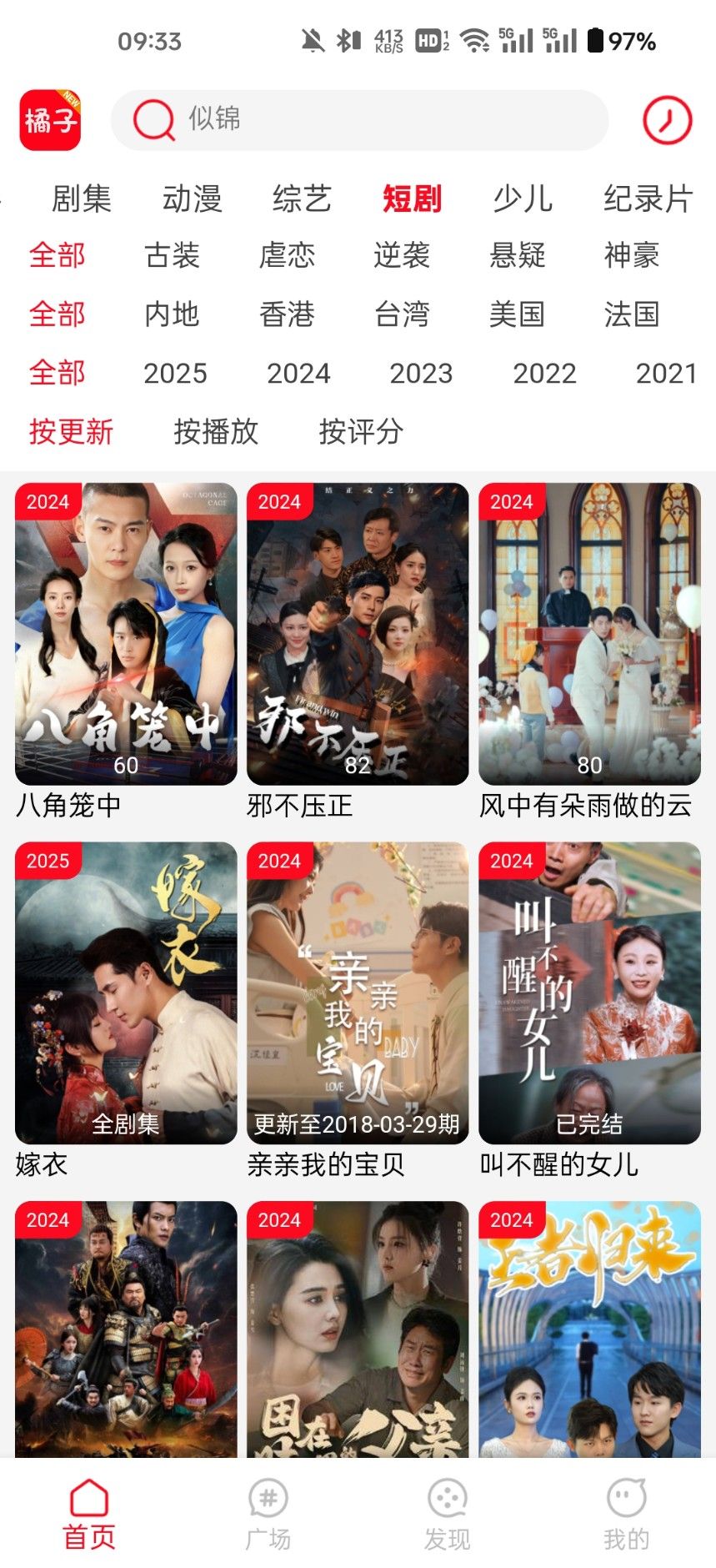Switch to the 动漫 category tab
The width and height of the screenshot is (716, 1568).
click(192, 199)
